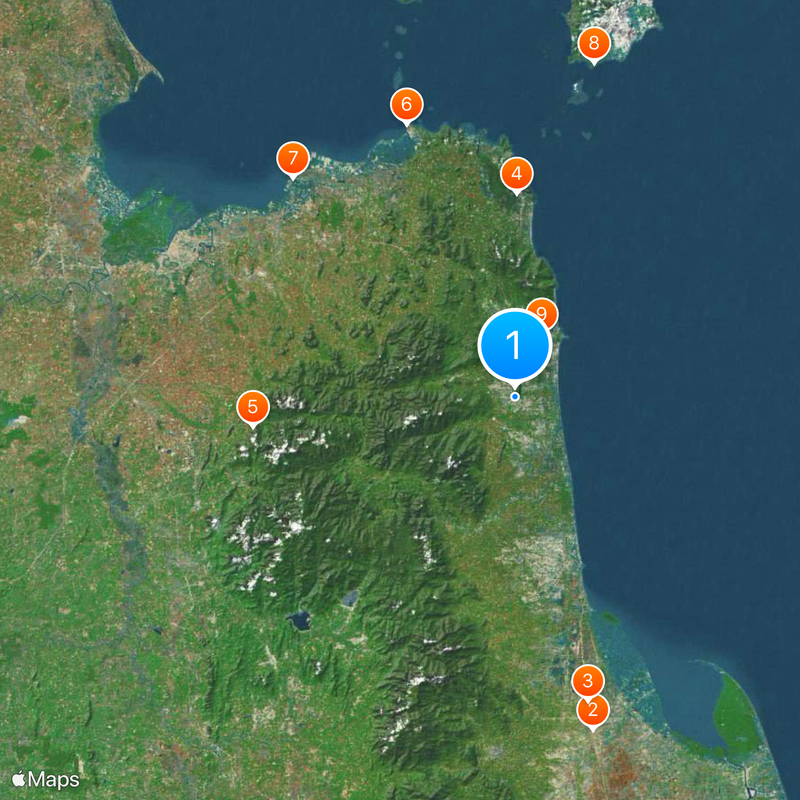Screen dimensions: 800x800
Task: Open map pin number 3
Action: click(x=588, y=680)
